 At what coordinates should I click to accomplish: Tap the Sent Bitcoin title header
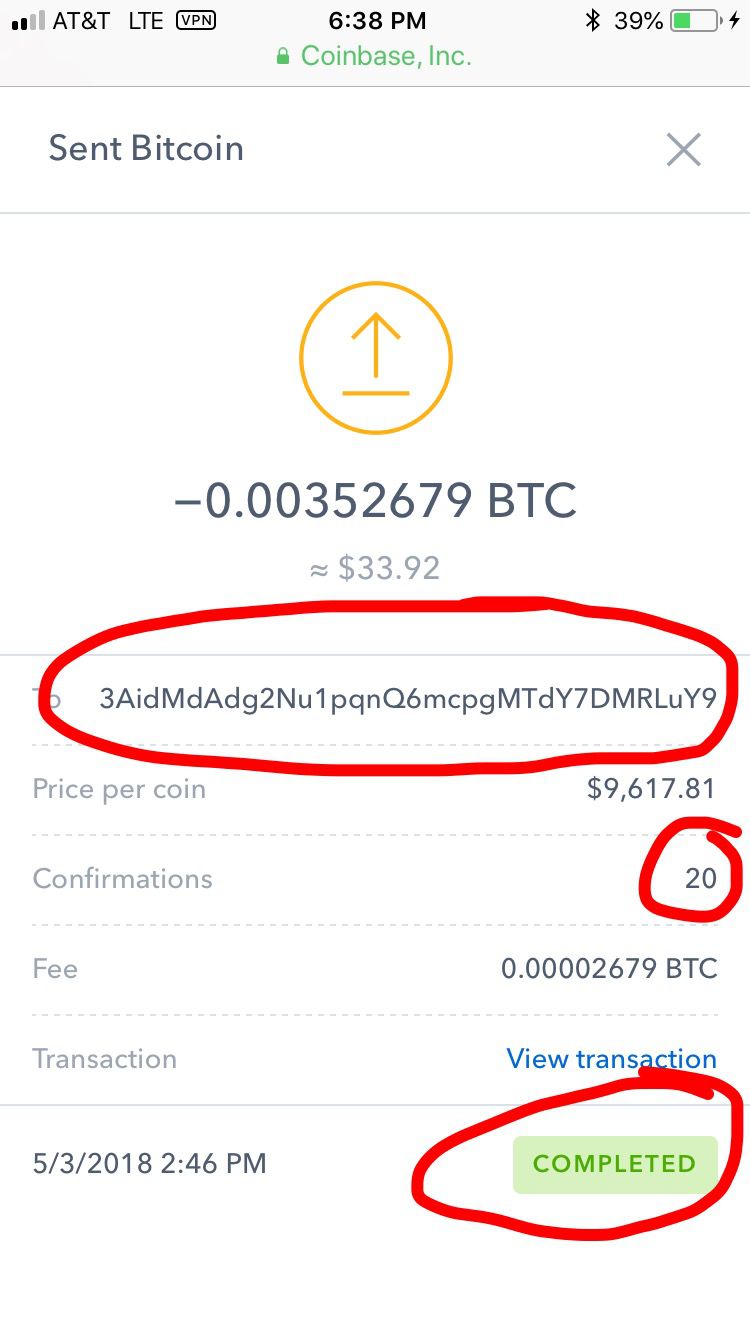[146, 148]
